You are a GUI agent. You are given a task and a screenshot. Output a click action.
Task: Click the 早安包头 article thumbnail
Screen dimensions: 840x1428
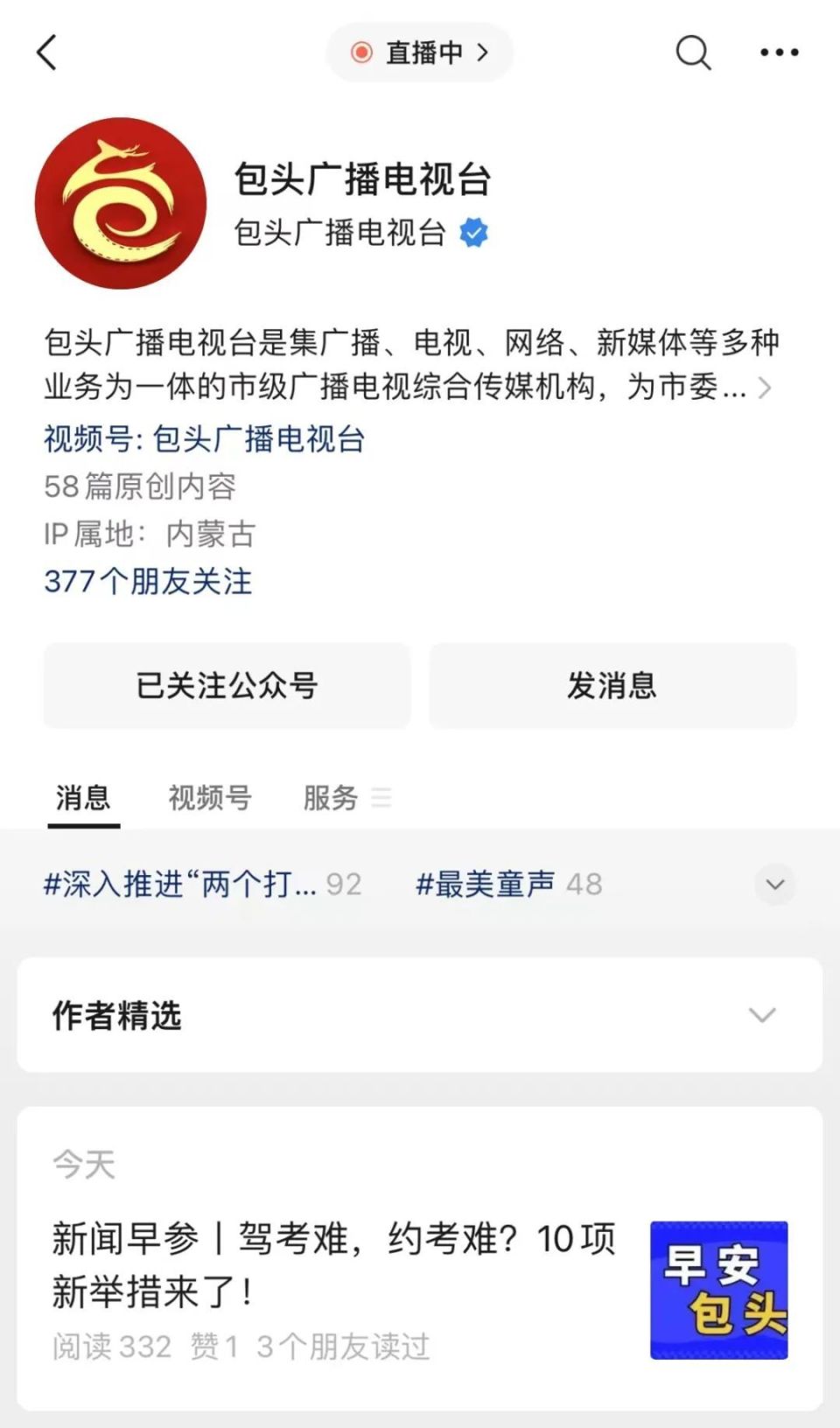click(x=718, y=1287)
